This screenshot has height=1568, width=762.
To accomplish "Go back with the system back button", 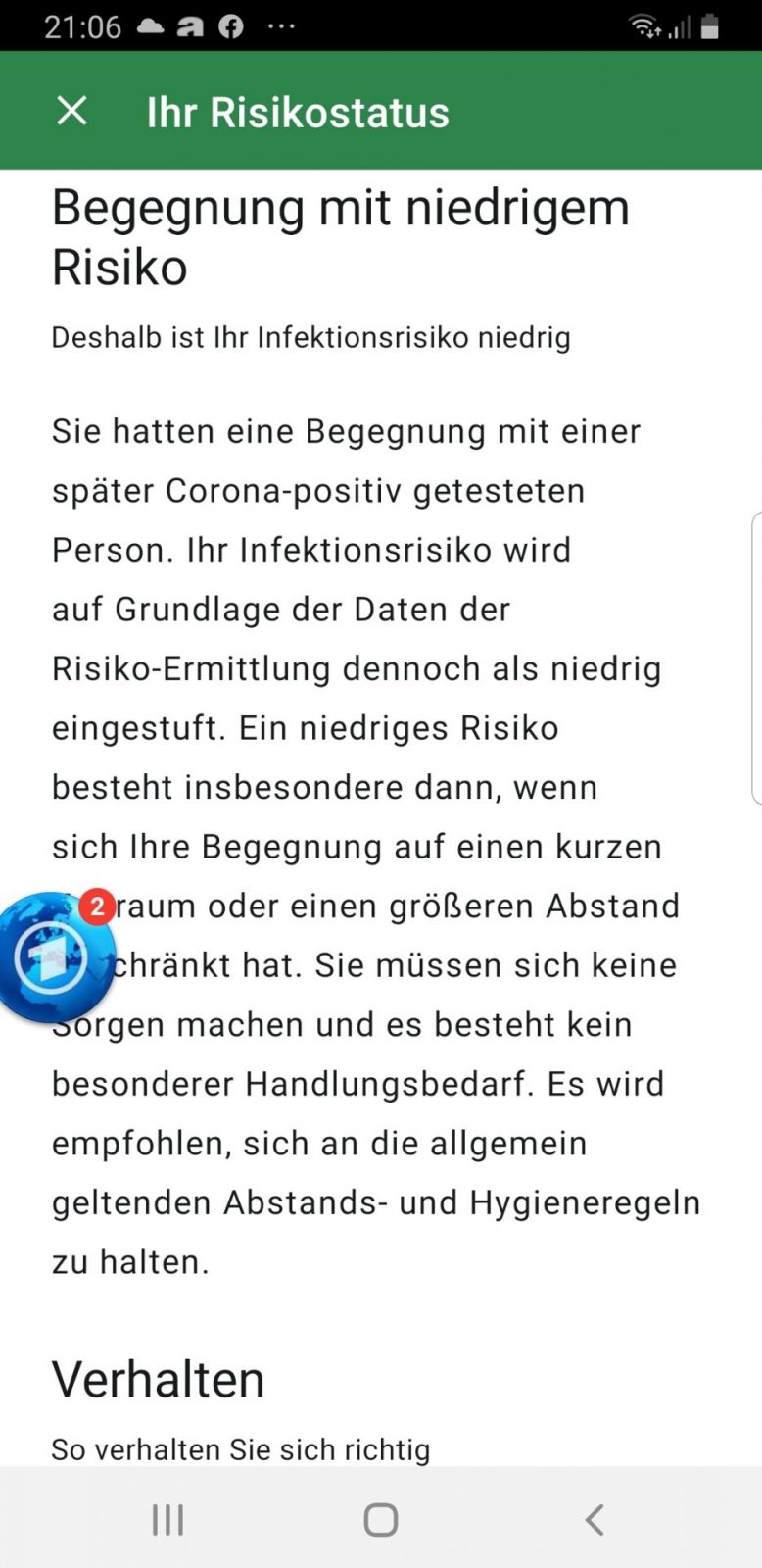I will tap(594, 1520).
